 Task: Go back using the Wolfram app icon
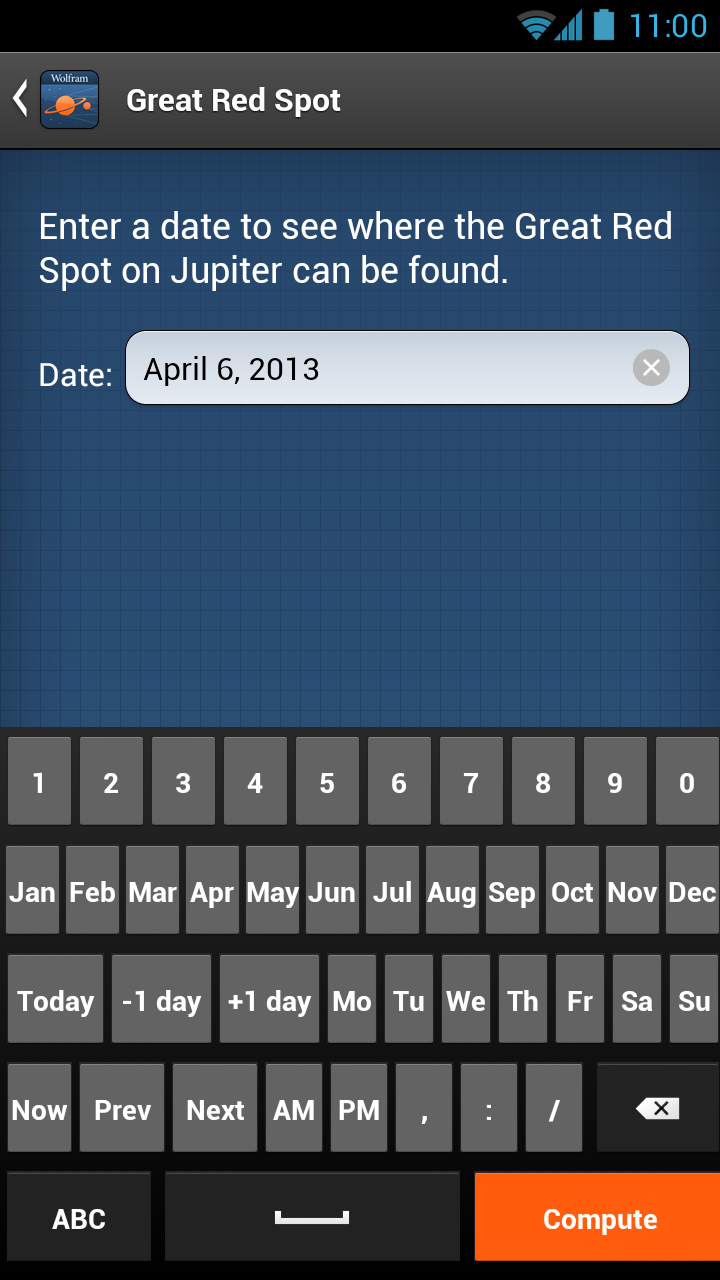pos(68,100)
